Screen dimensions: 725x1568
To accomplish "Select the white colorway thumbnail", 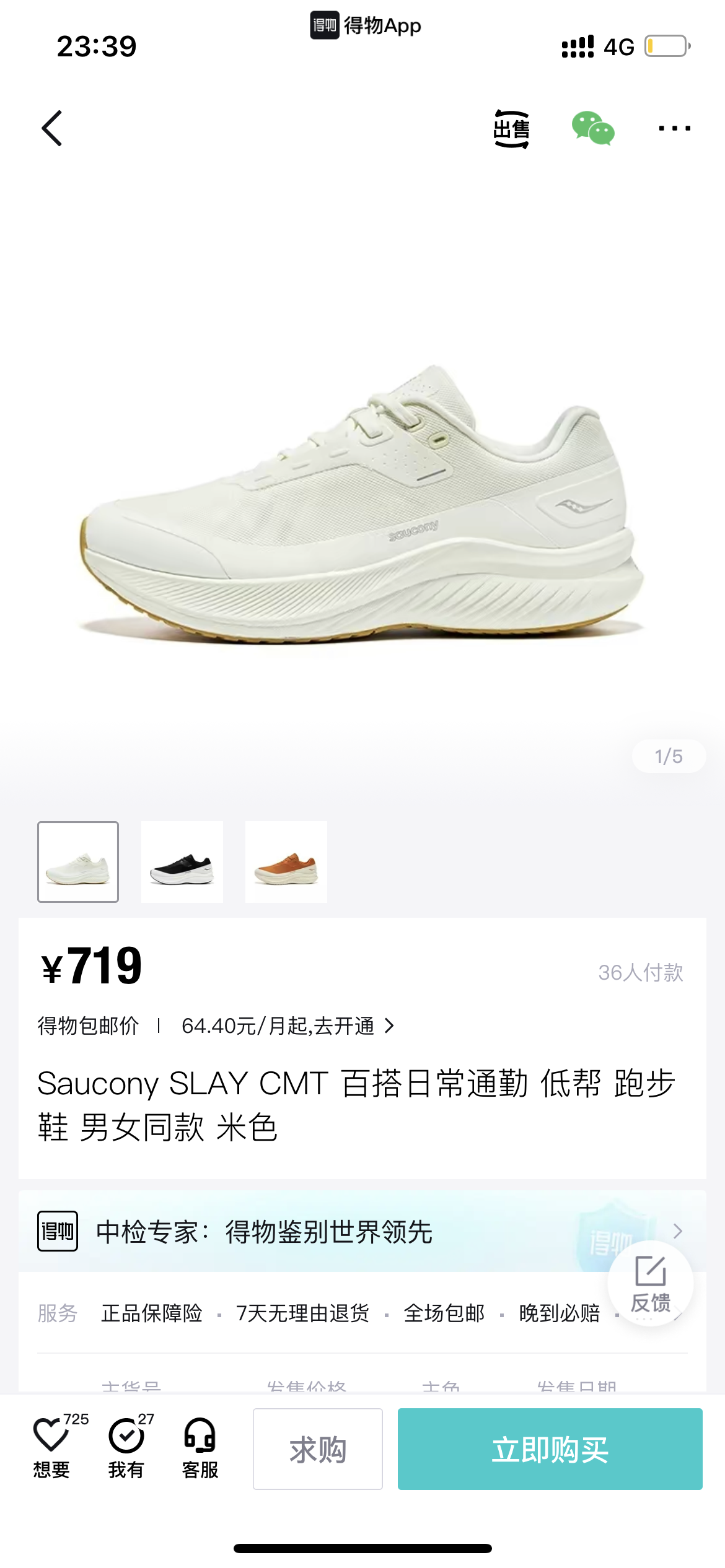I will click(x=78, y=861).
